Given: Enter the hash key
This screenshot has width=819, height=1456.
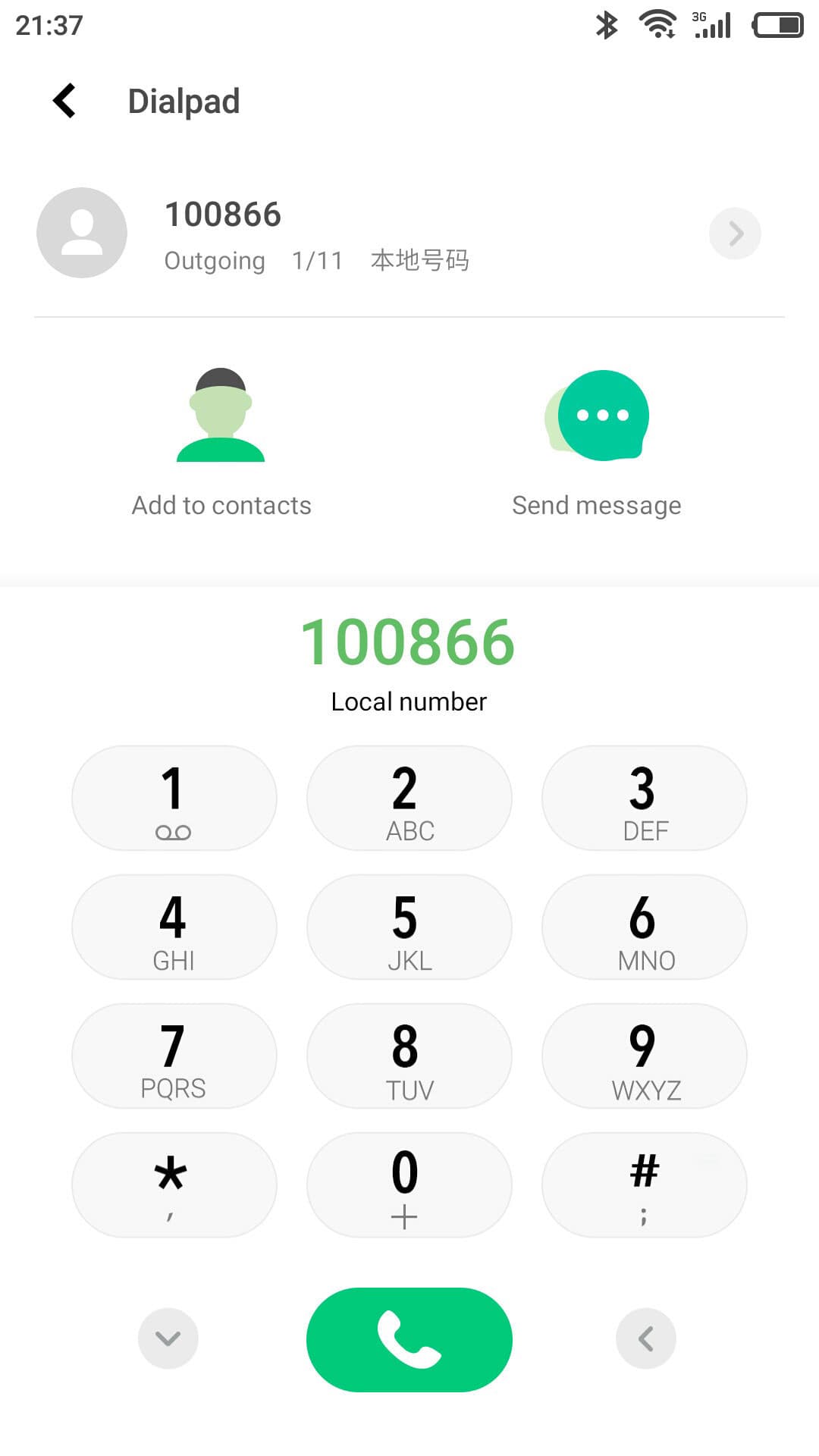Looking at the screenshot, I should pos(644,1185).
